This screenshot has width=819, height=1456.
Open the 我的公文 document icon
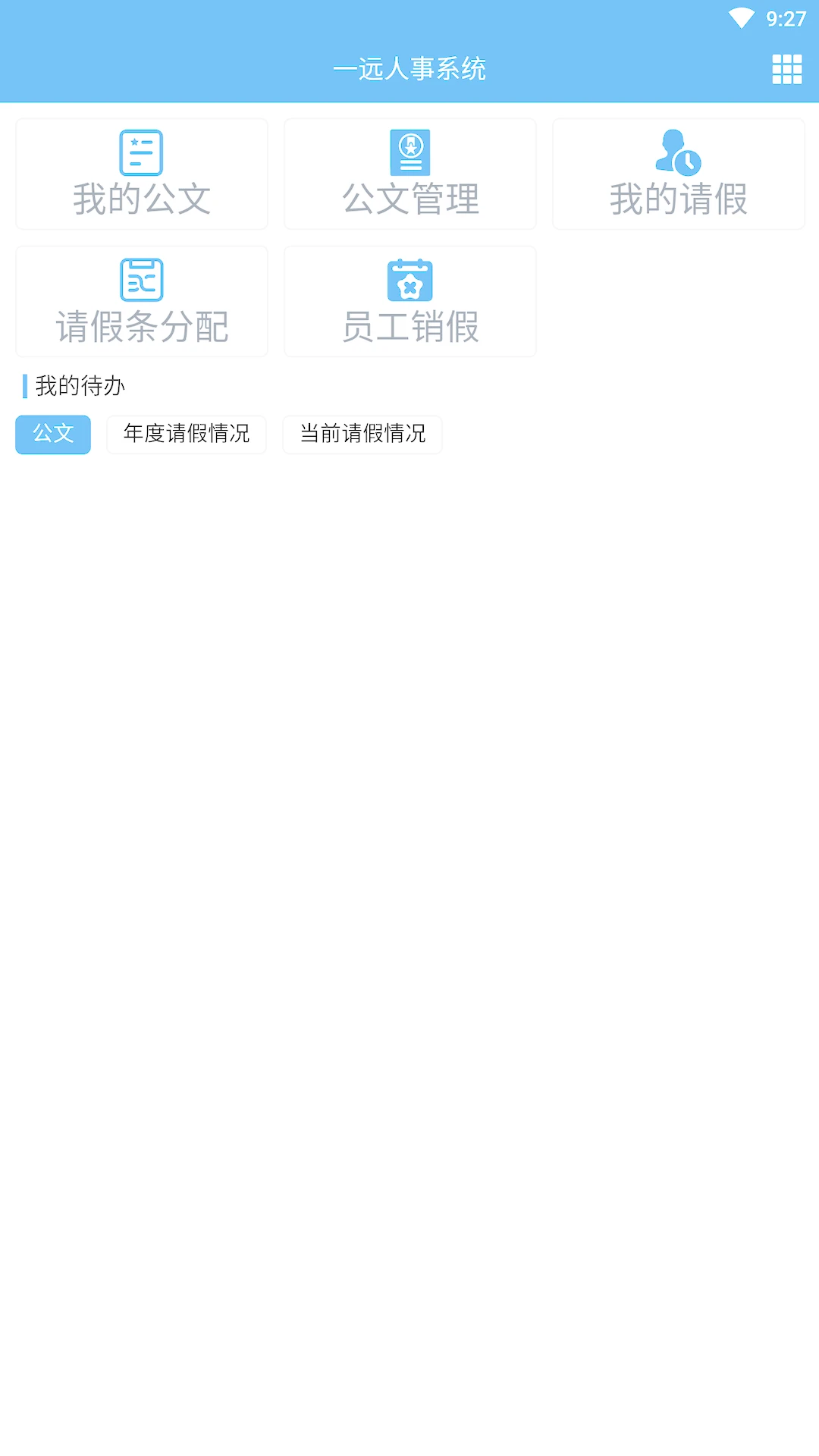point(141,152)
